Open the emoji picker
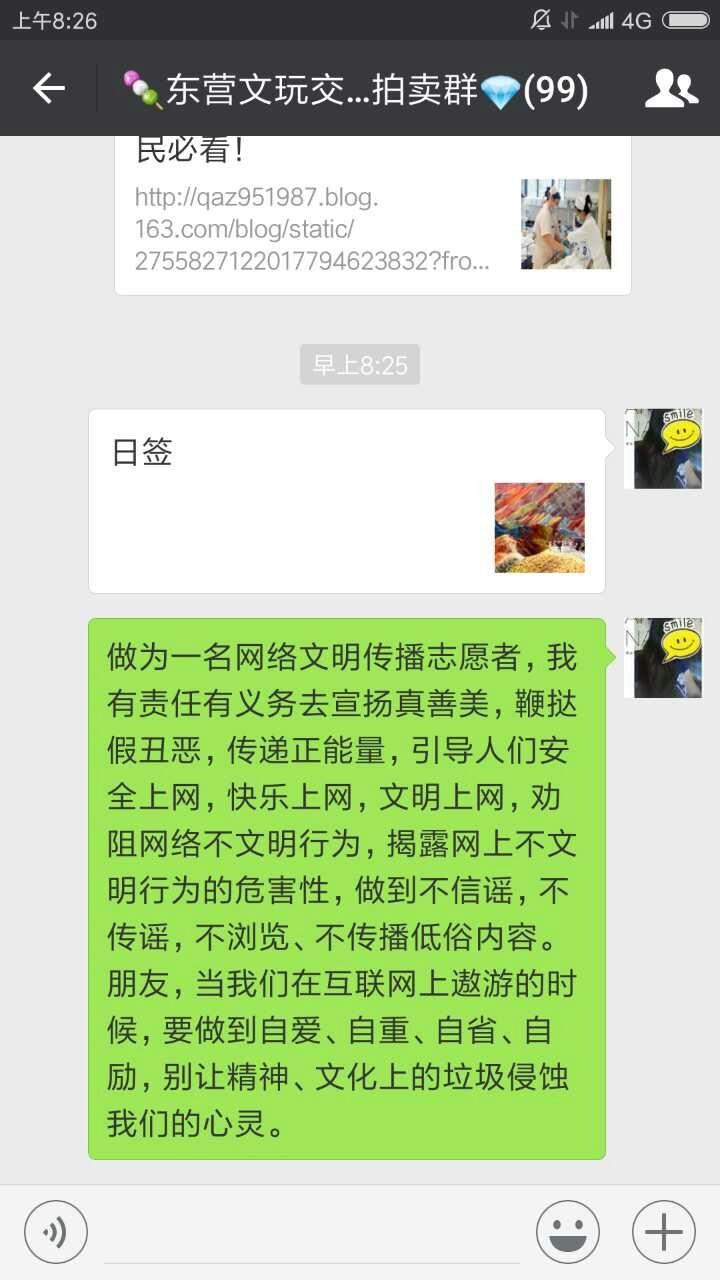 coord(568,1232)
